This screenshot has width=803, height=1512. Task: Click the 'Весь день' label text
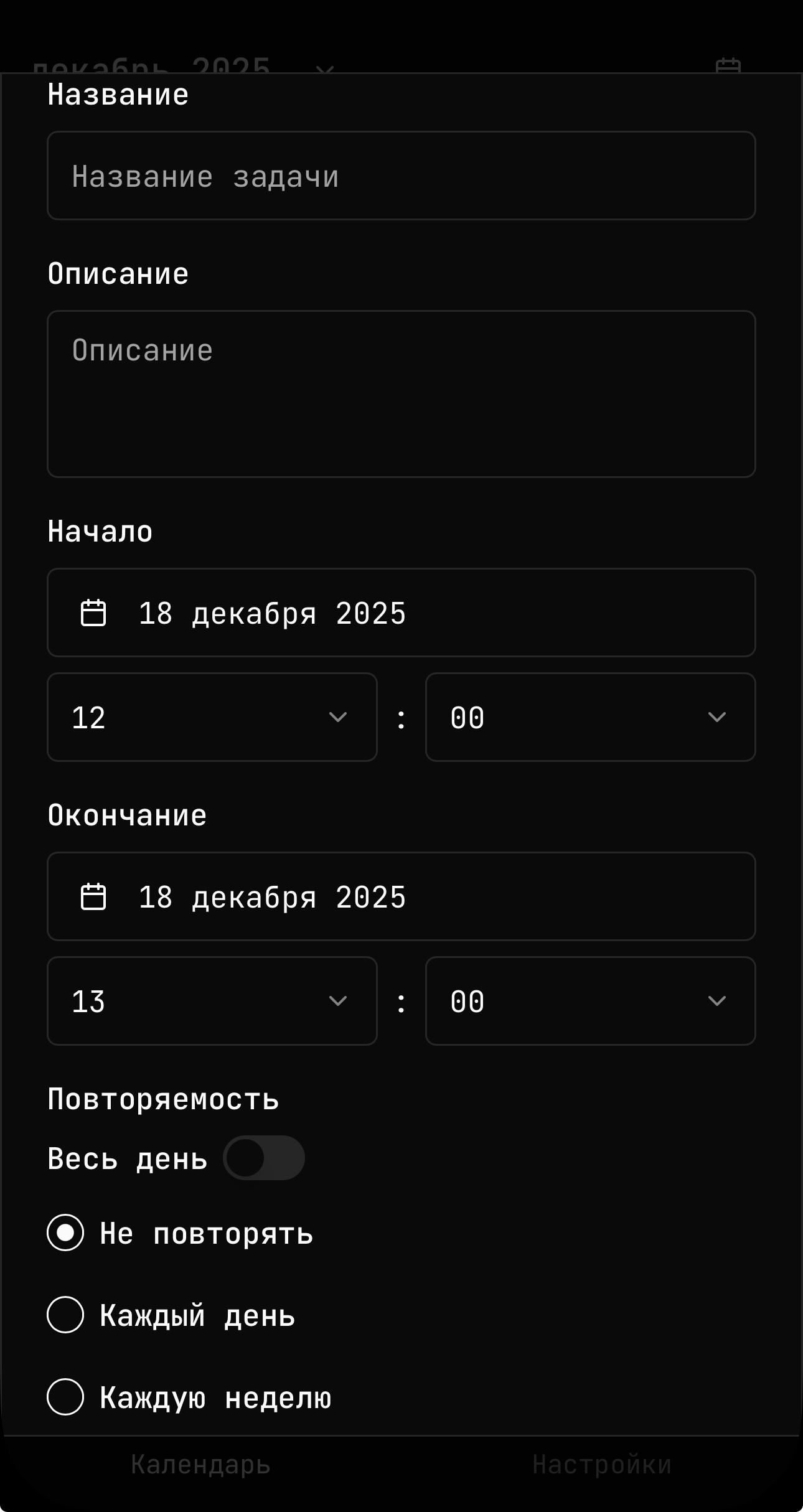[x=128, y=1158]
